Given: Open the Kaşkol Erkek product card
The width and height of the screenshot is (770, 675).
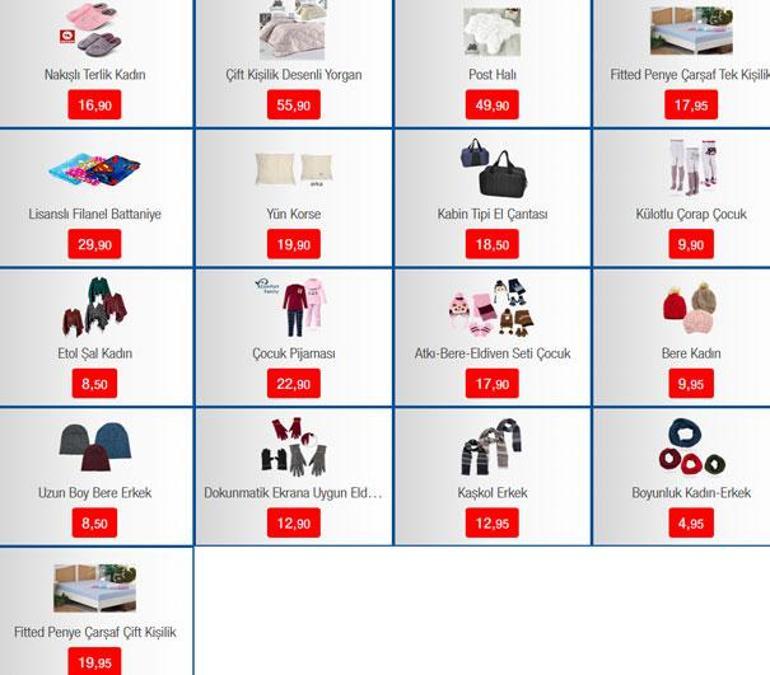Looking at the screenshot, I should [x=492, y=477].
